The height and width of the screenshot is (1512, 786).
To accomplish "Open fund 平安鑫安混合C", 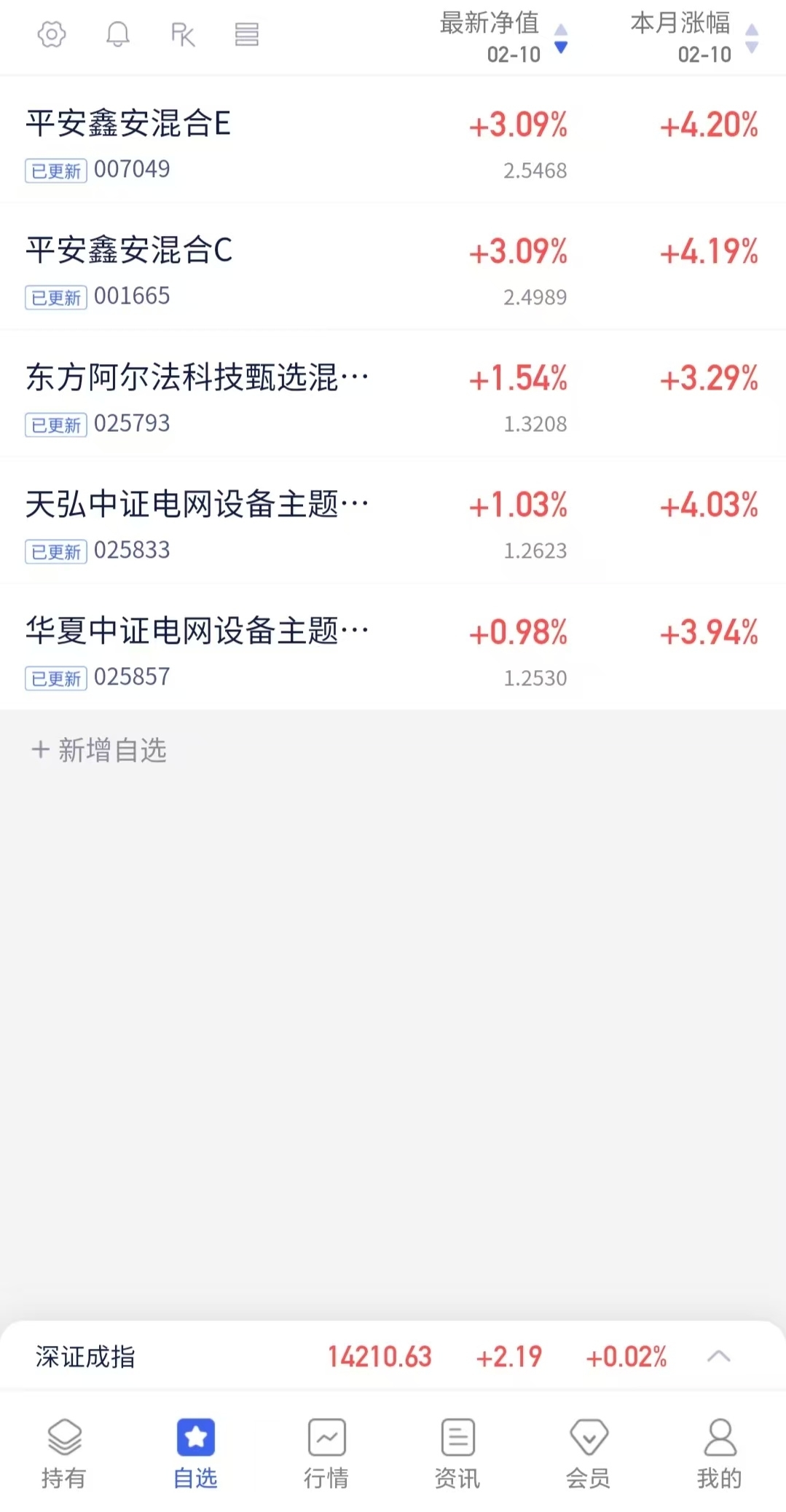I will (x=393, y=267).
